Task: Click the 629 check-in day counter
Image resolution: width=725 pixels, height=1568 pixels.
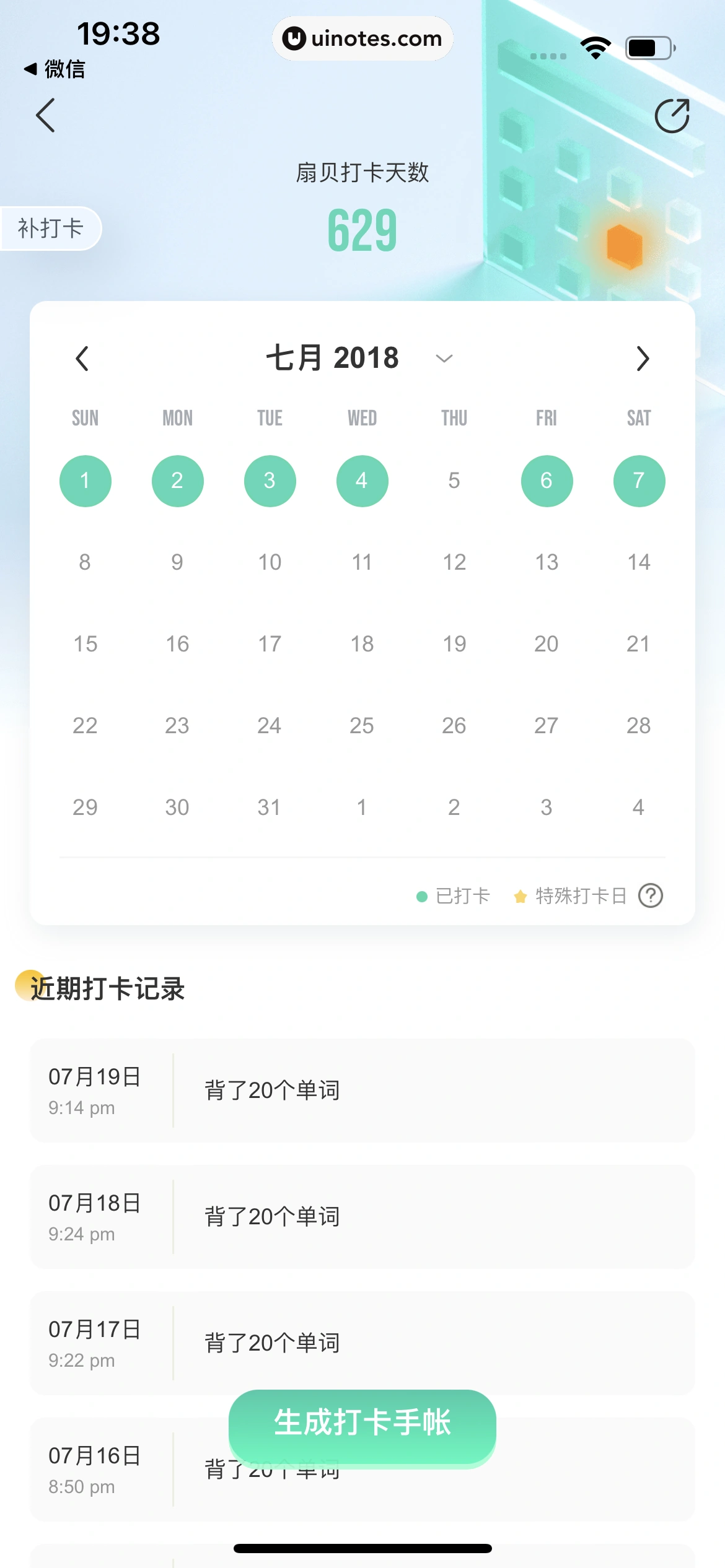Action: point(362,230)
